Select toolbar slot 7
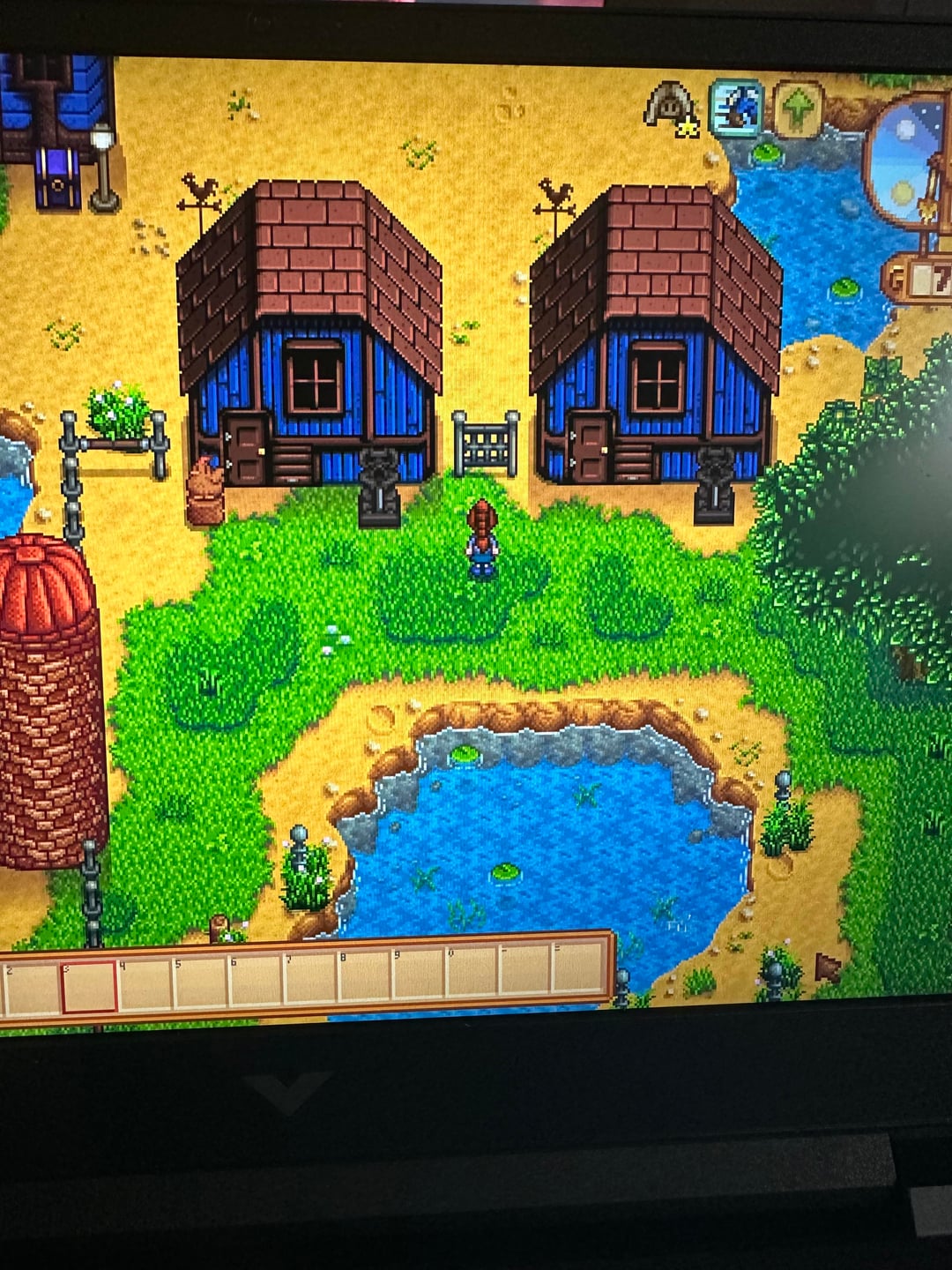This screenshot has height=1270, width=952. 310,979
